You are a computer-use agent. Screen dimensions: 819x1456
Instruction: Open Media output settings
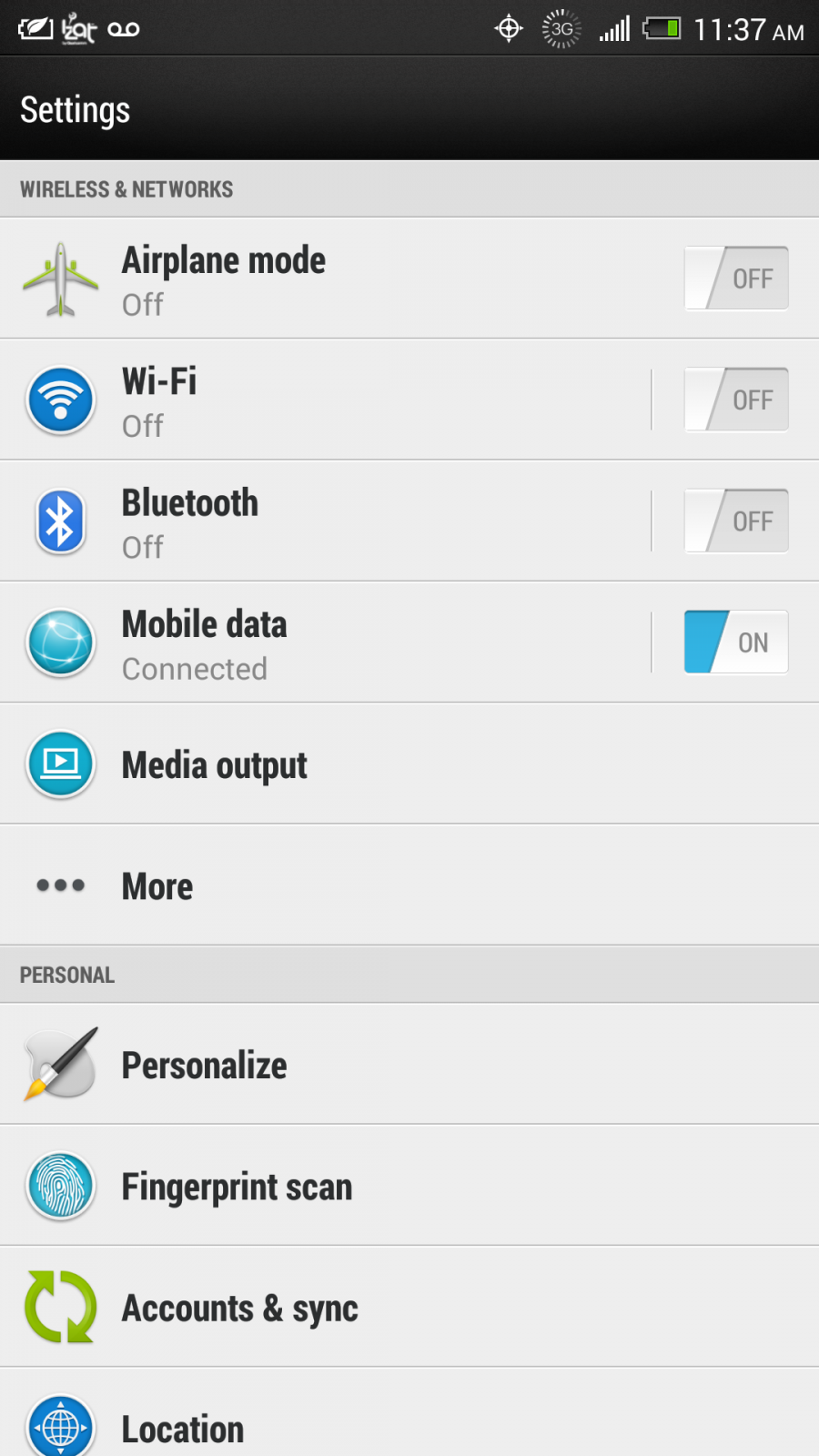click(x=409, y=764)
